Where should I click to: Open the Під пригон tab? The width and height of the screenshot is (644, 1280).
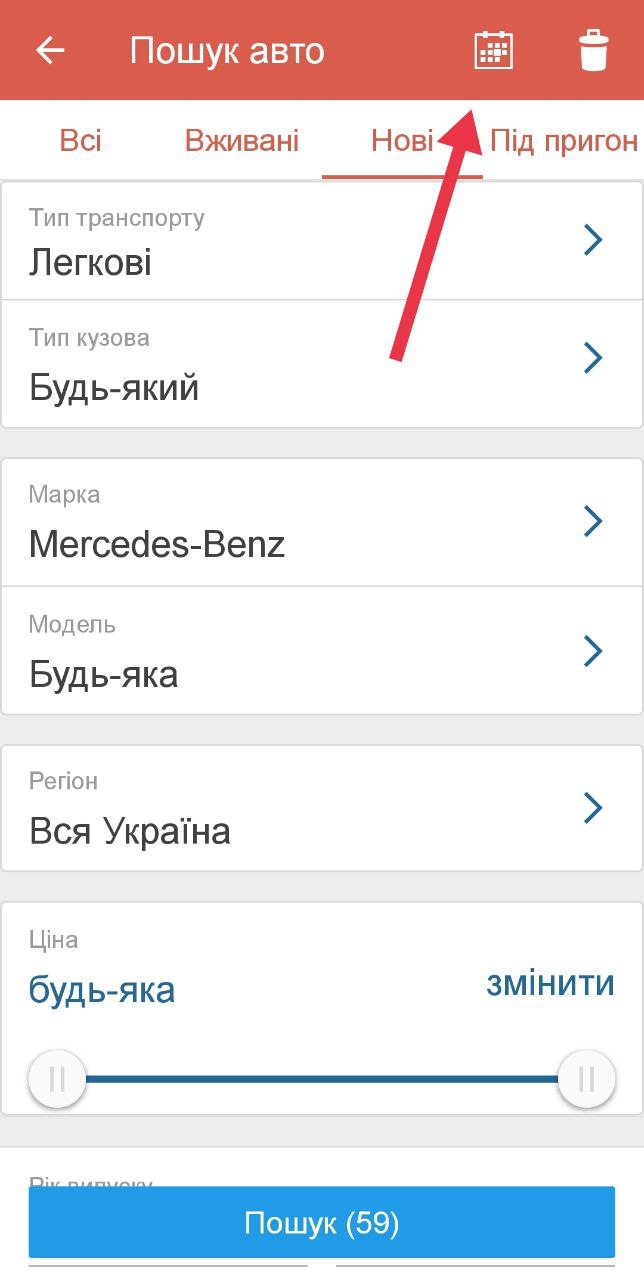[564, 141]
